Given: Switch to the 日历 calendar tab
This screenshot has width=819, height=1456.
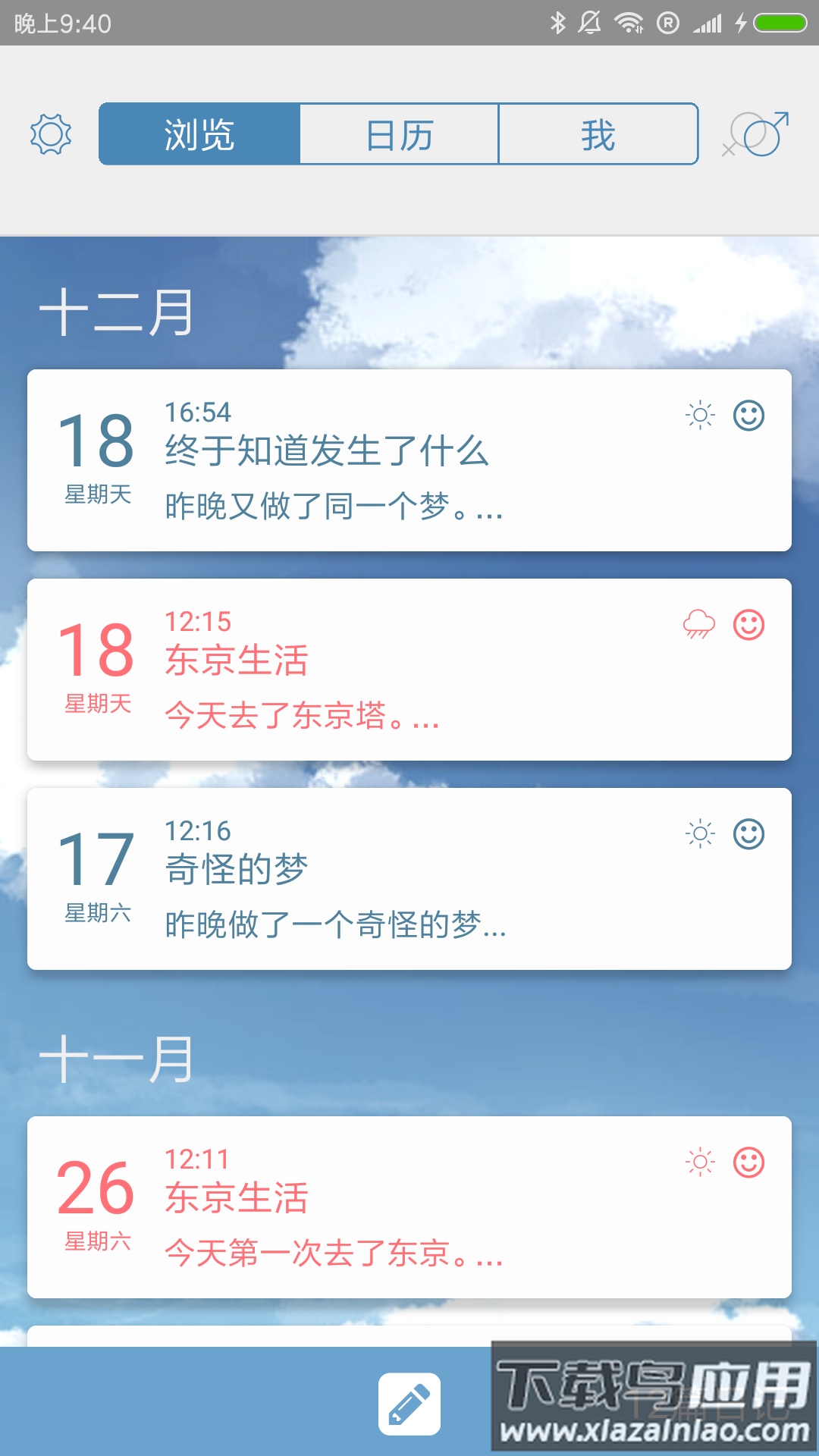Looking at the screenshot, I should coord(398,135).
